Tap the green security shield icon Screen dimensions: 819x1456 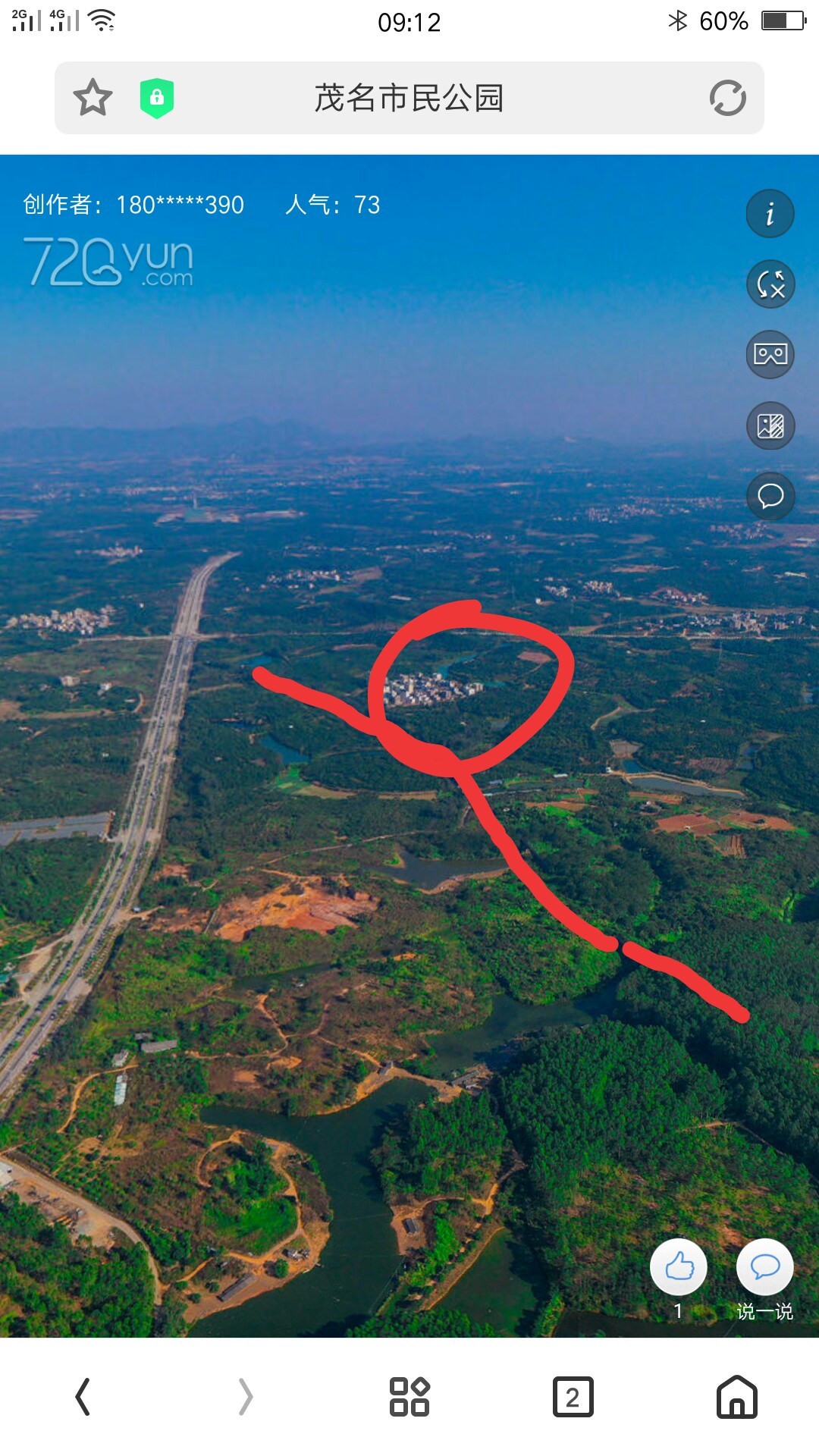[x=157, y=98]
